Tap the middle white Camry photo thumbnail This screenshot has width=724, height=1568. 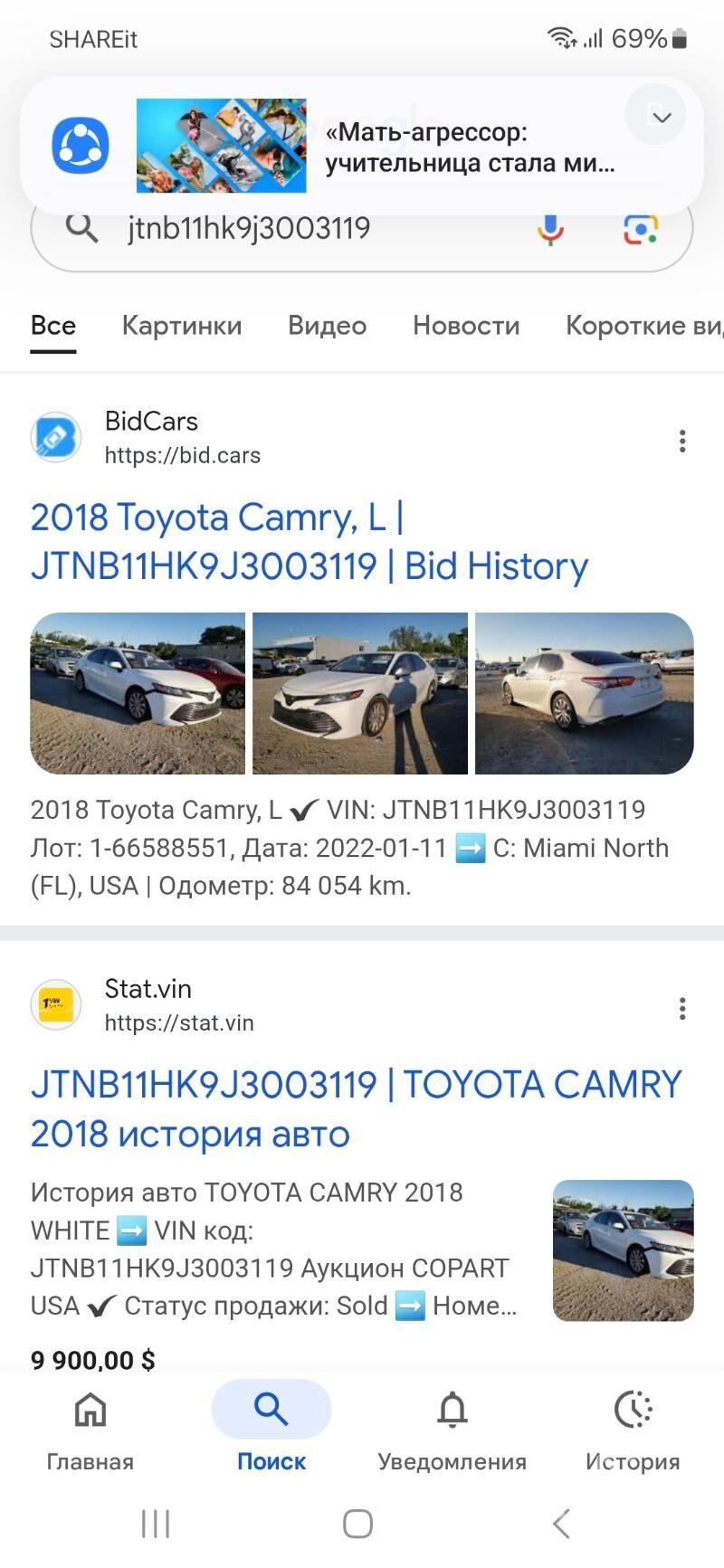pos(359,693)
